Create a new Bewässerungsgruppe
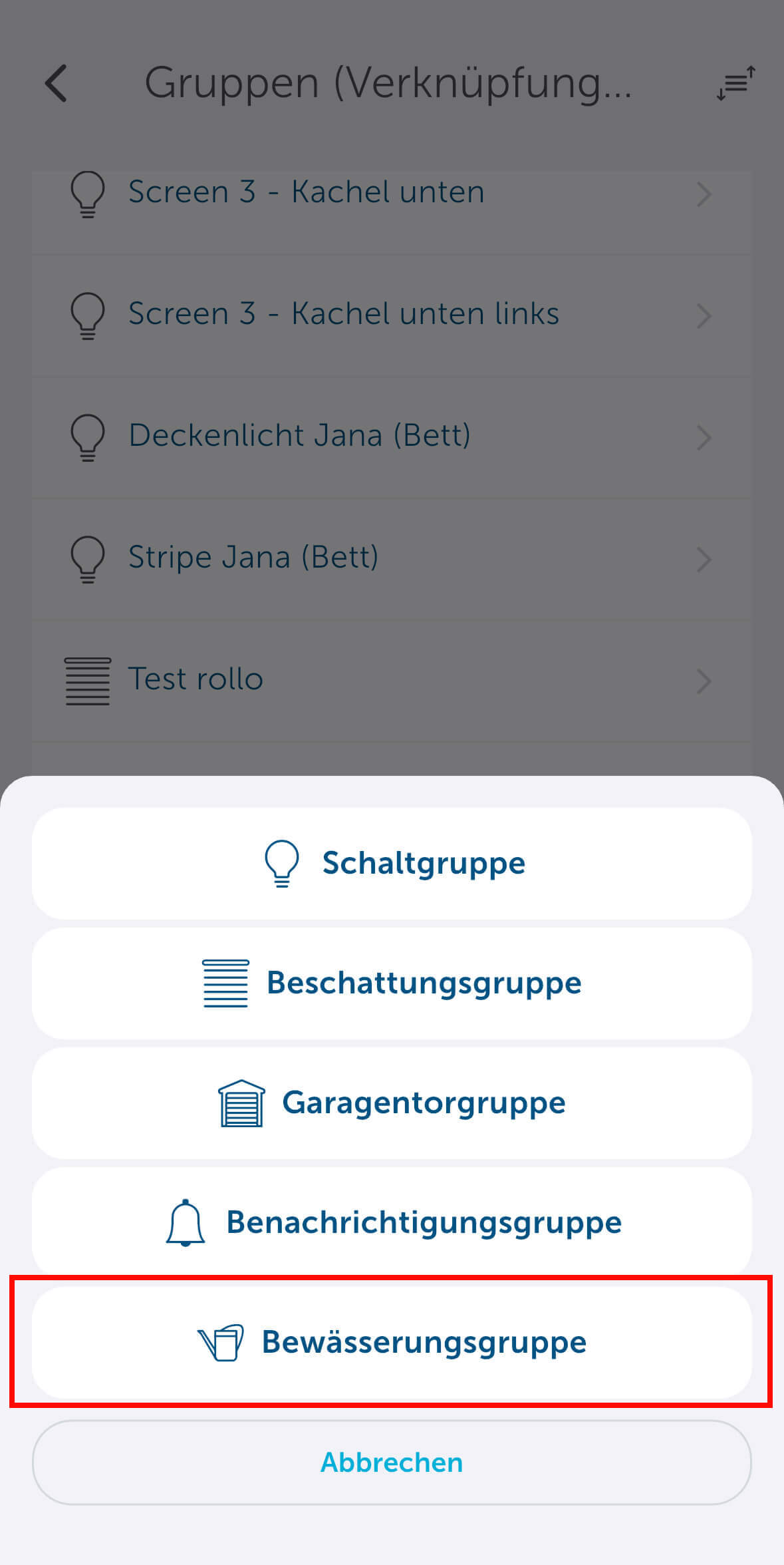 tap(392, 1342)
